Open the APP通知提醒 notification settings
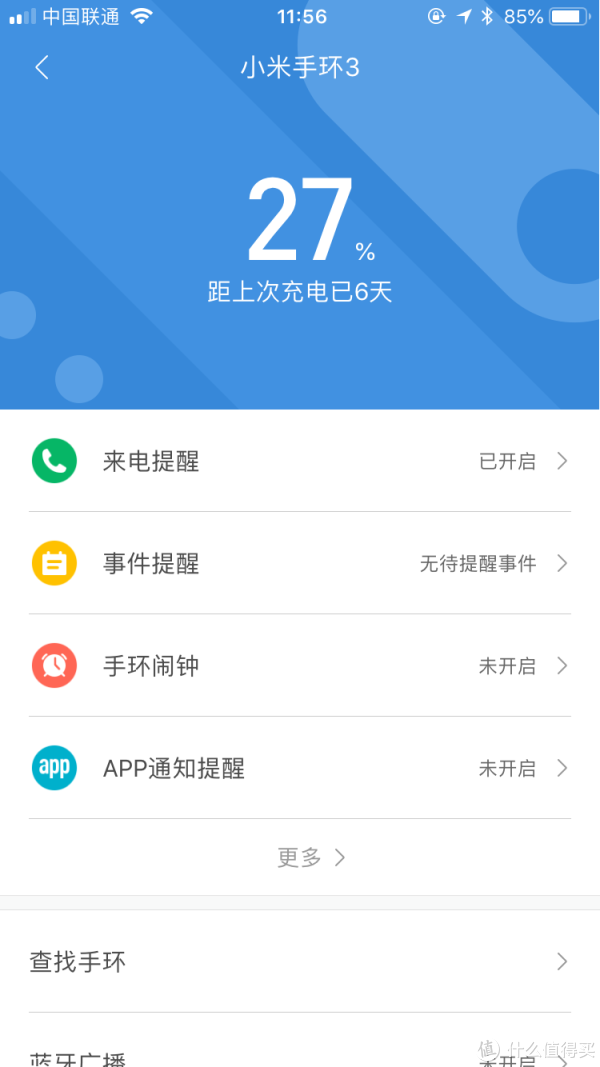This screenshot has height=1067, width=600. coord(300,768)
